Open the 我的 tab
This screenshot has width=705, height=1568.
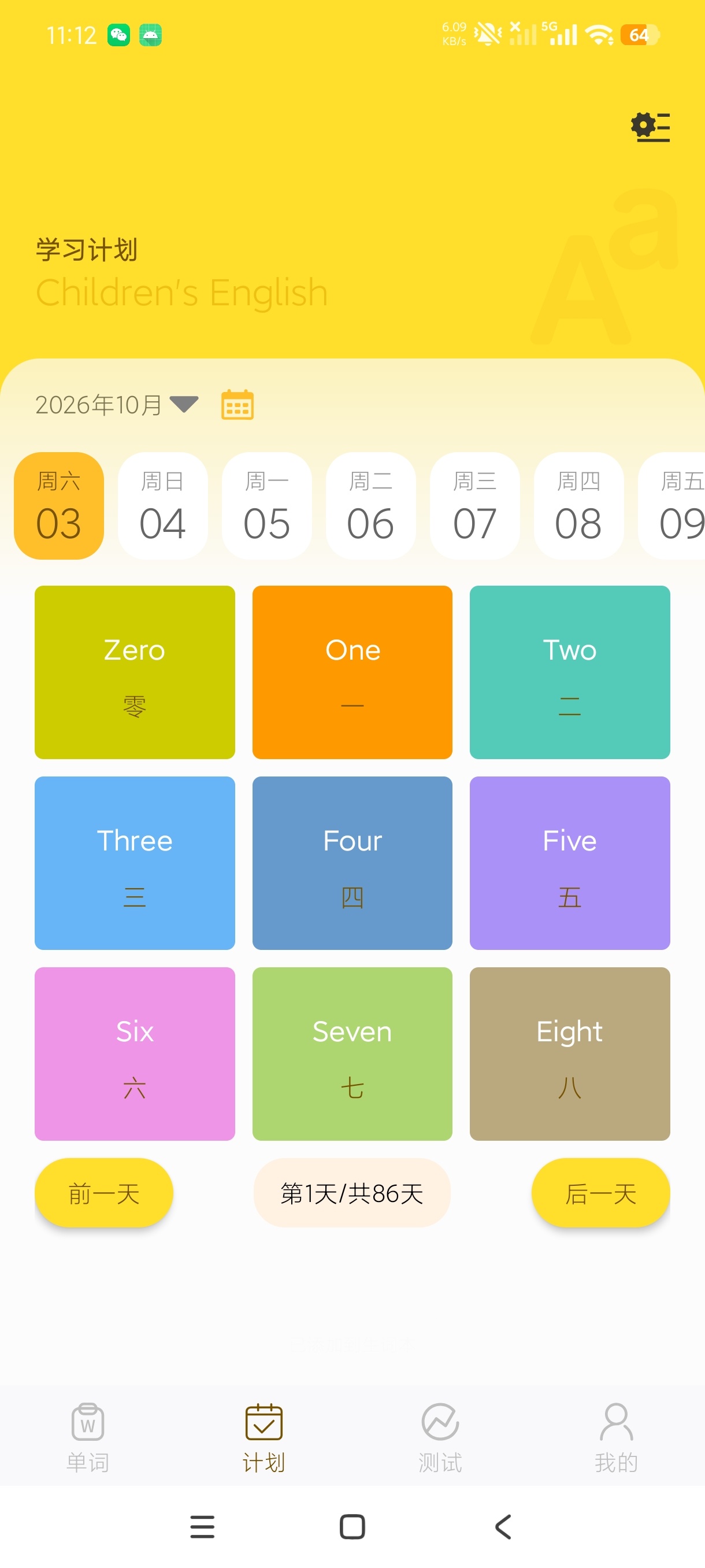click(616, 1438)
